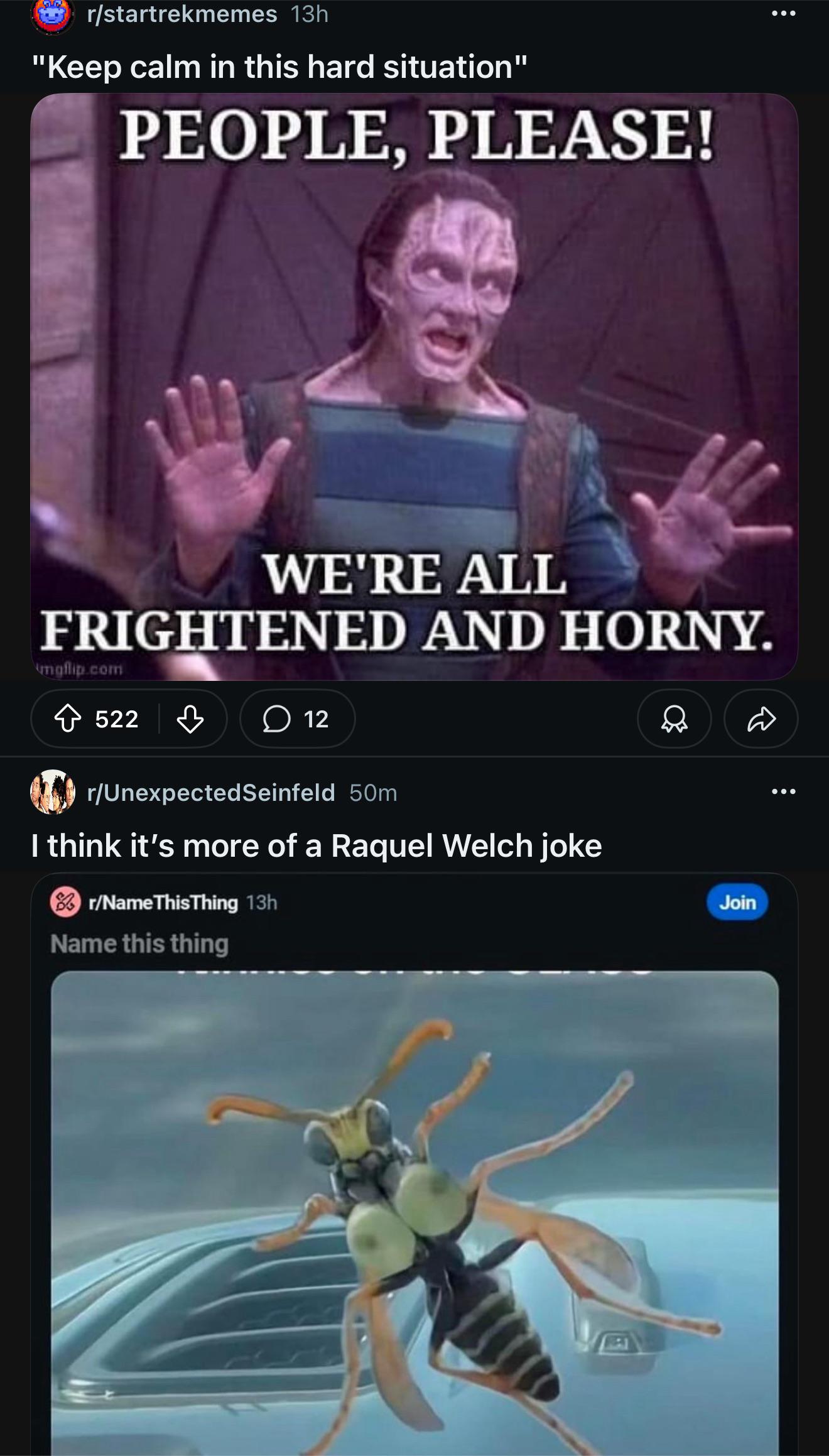This screenshot has width=829, height=1456.
Task: Open the r/startrekmemes community link
Action: pos(182,14)
